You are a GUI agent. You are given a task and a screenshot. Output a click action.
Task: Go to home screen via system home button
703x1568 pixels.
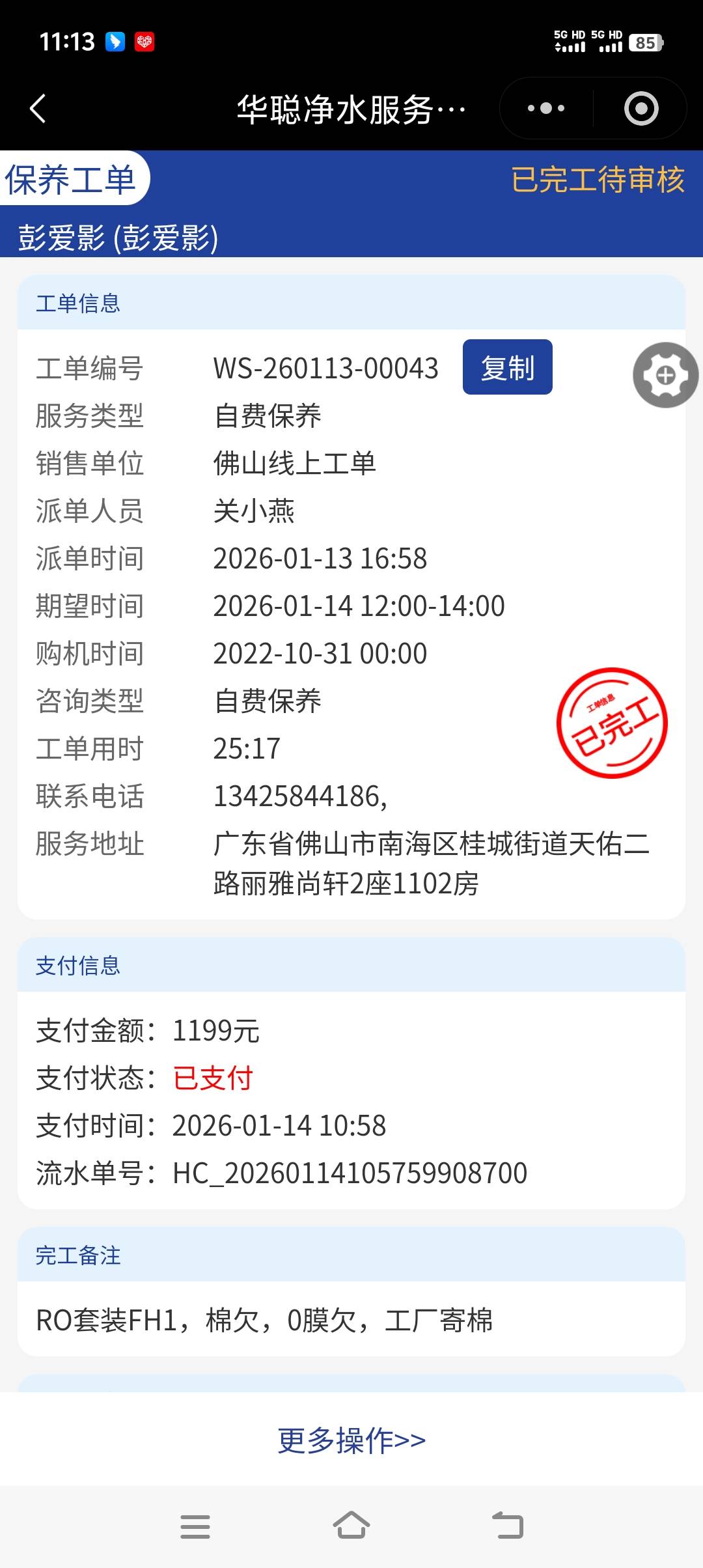tap(351, 1525)
